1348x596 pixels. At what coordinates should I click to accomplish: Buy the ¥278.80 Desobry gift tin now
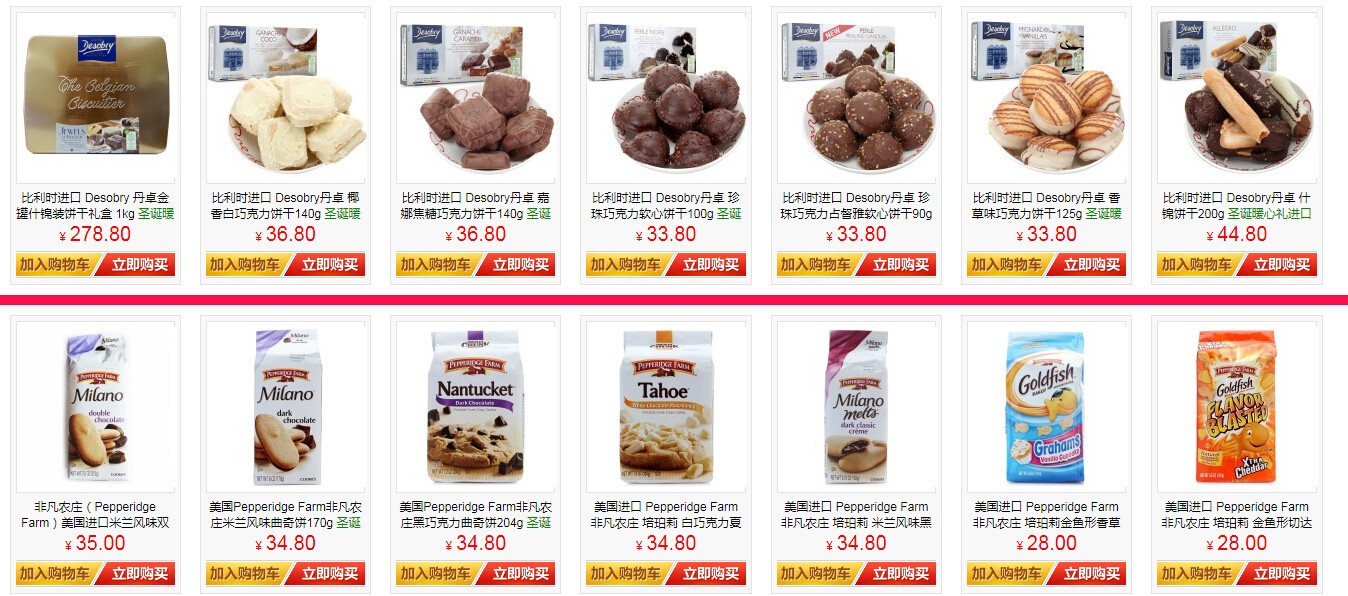140,265
